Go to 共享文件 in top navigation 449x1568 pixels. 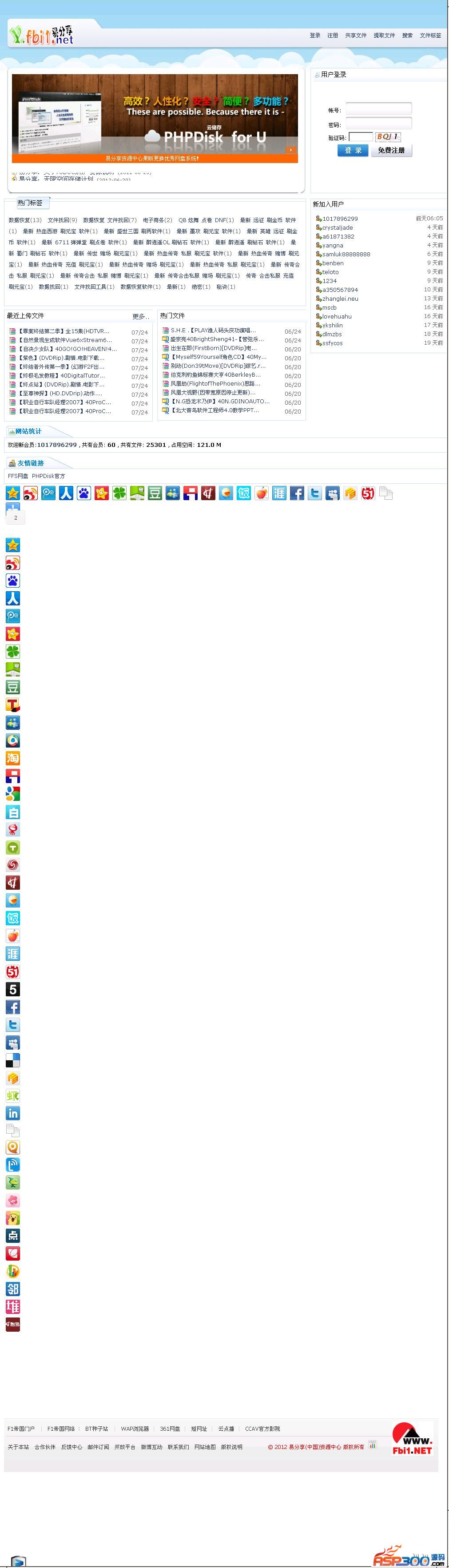coord(355,35)
